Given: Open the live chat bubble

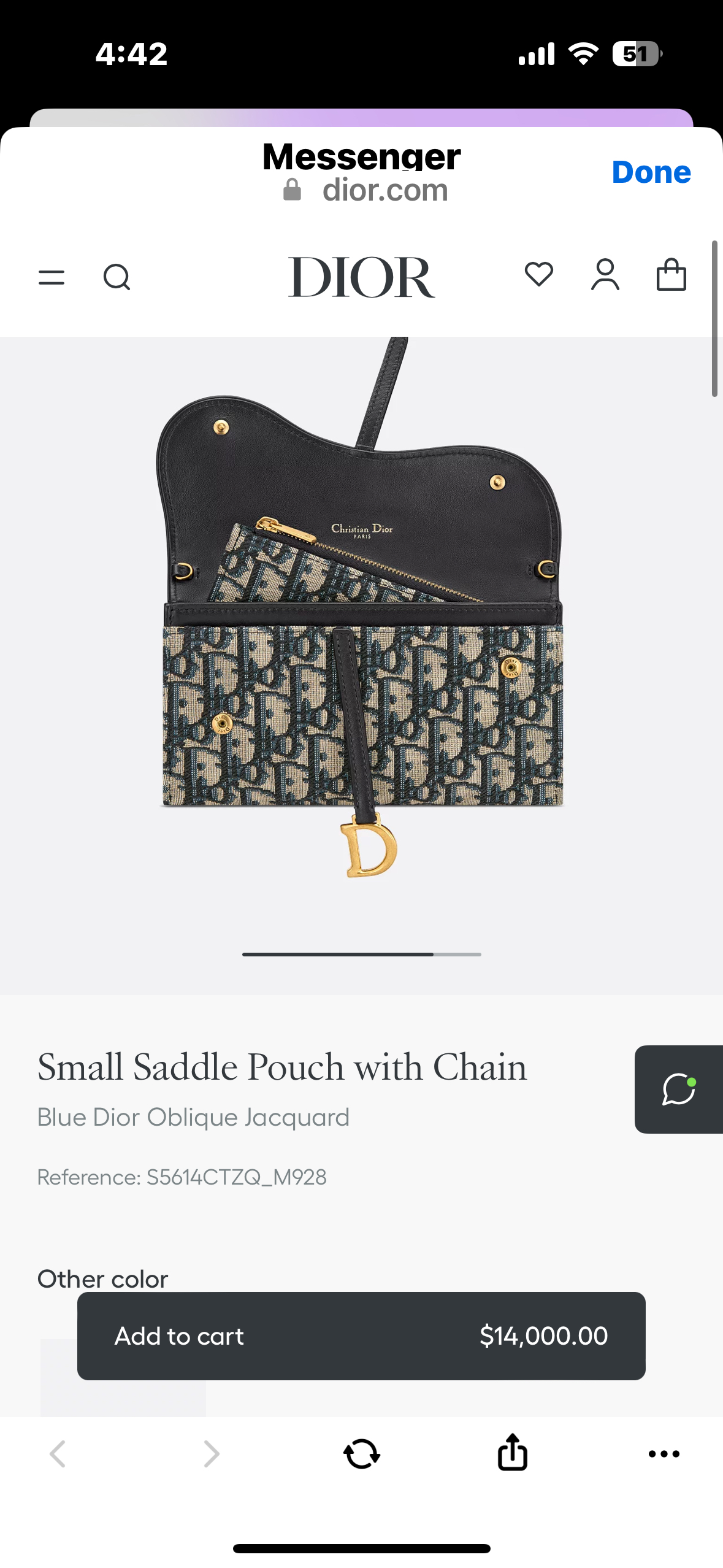Looking at the screenshot, I should (679, 1089).
